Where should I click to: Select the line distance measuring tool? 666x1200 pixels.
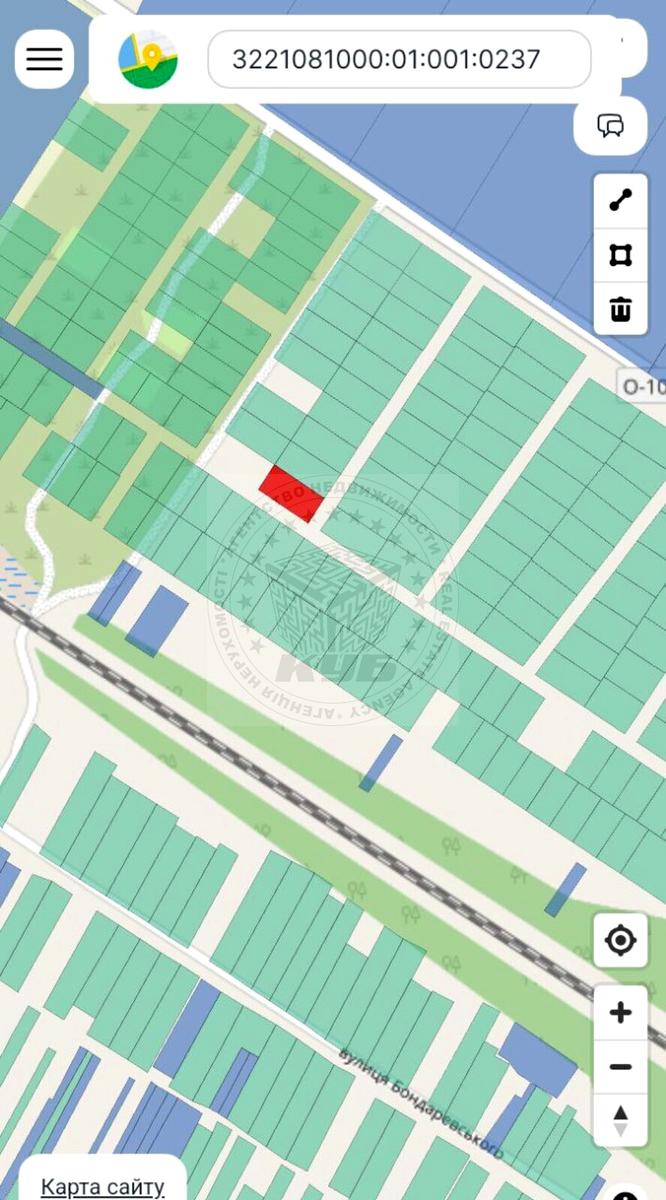[620, 200]
